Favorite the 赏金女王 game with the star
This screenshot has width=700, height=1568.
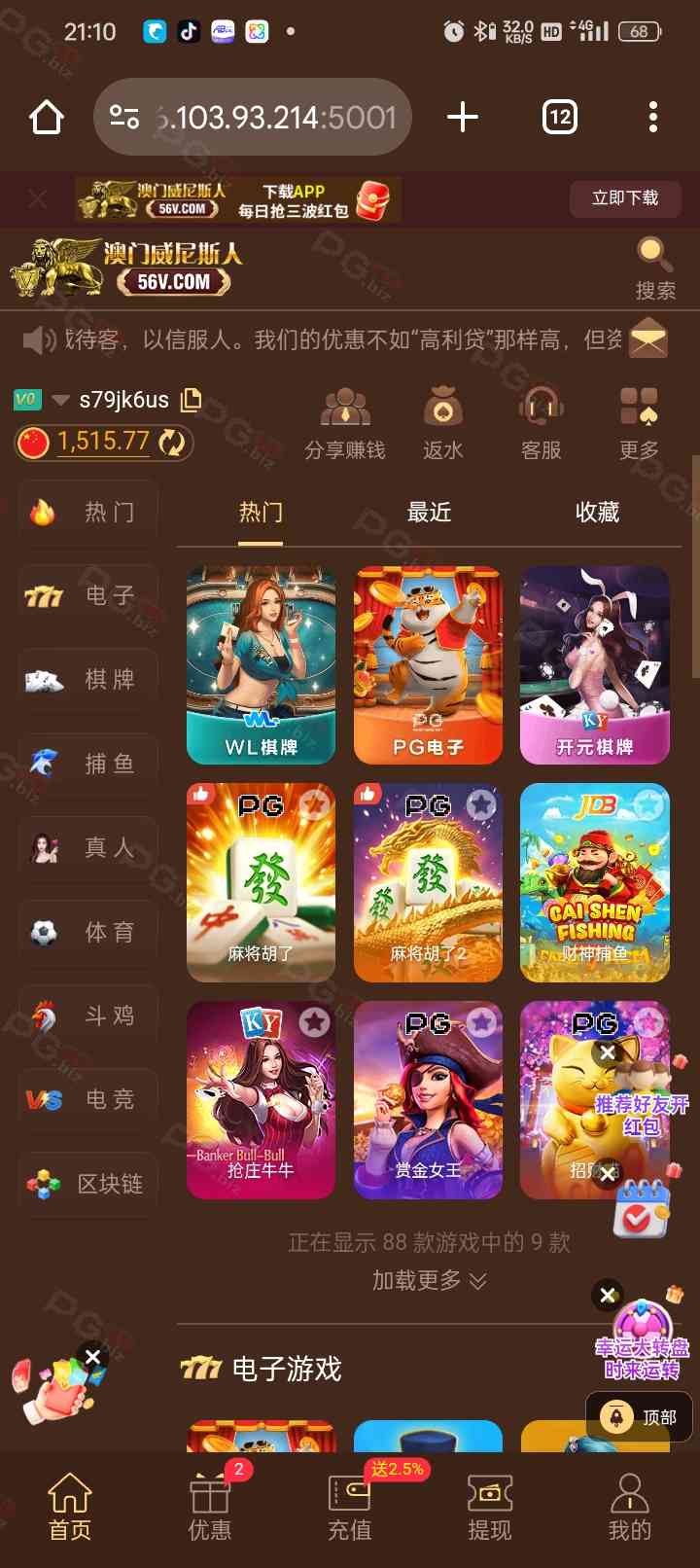pos(481,1021)
